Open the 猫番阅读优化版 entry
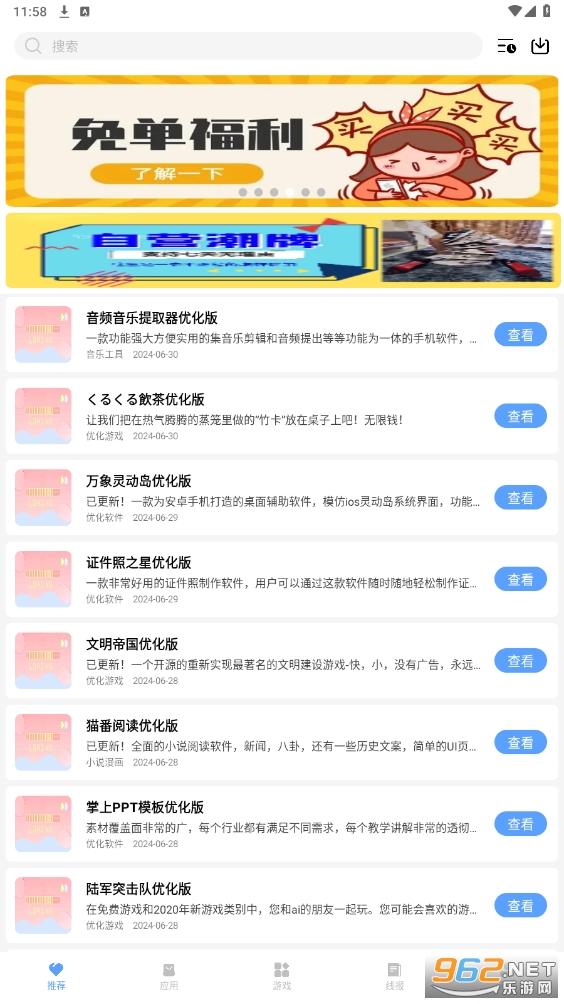The height and width of the screenshot is (1004, 564). pos(282,743)
